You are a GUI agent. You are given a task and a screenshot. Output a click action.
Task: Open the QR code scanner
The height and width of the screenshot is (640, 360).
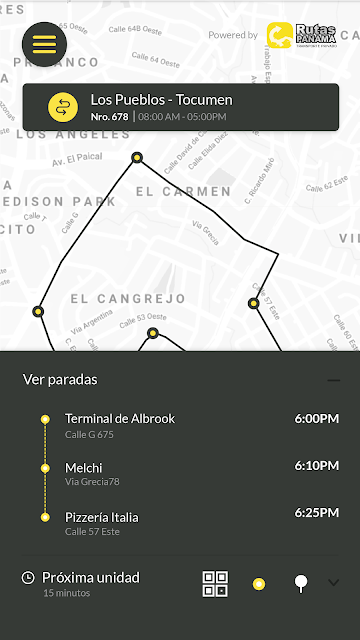(215, 584)
